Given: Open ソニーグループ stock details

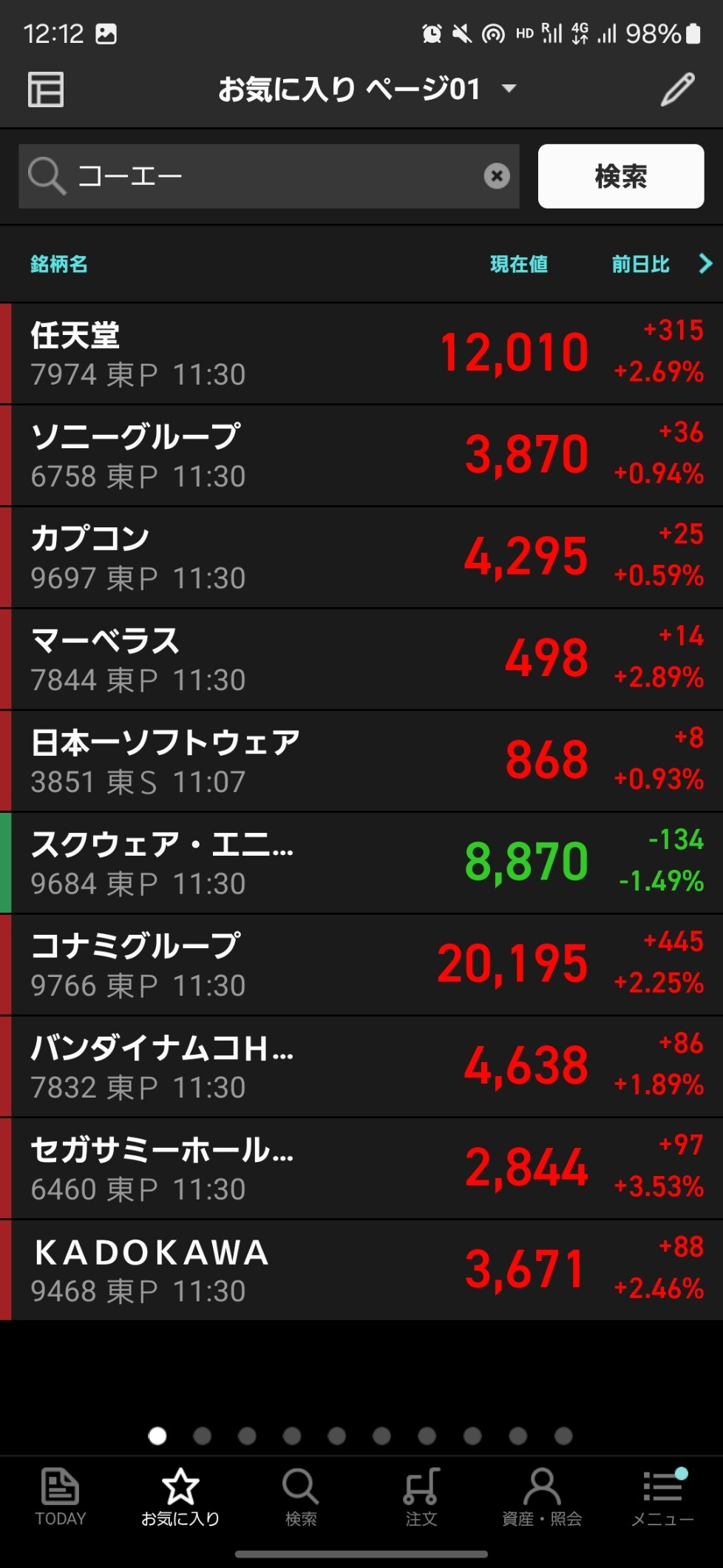Looking at the screenshot, I should (361, 456).
